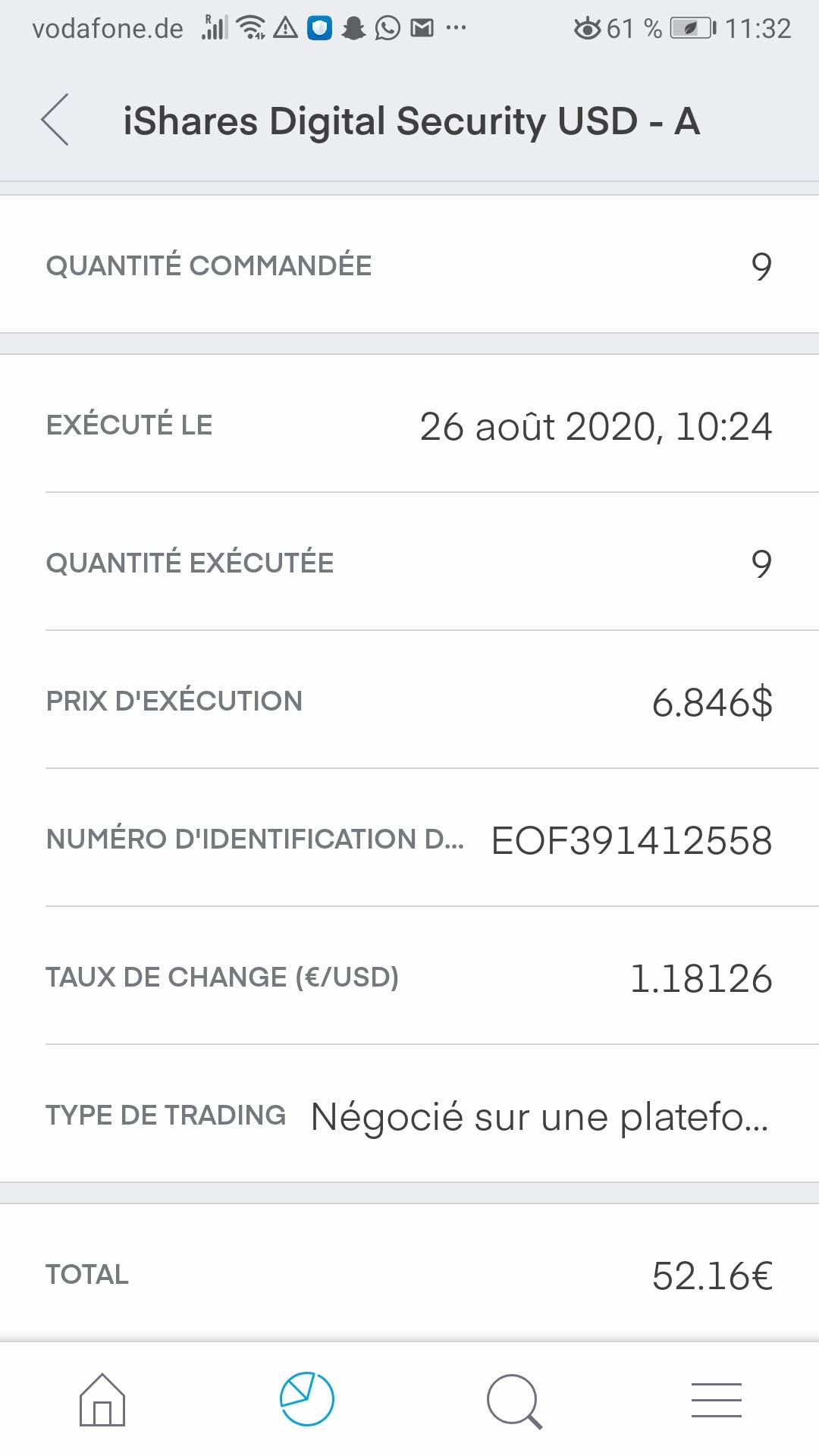The width and height of the screenshot is (819, 1456).
Task: Go back using the header arrow
Action: (55, 120)
